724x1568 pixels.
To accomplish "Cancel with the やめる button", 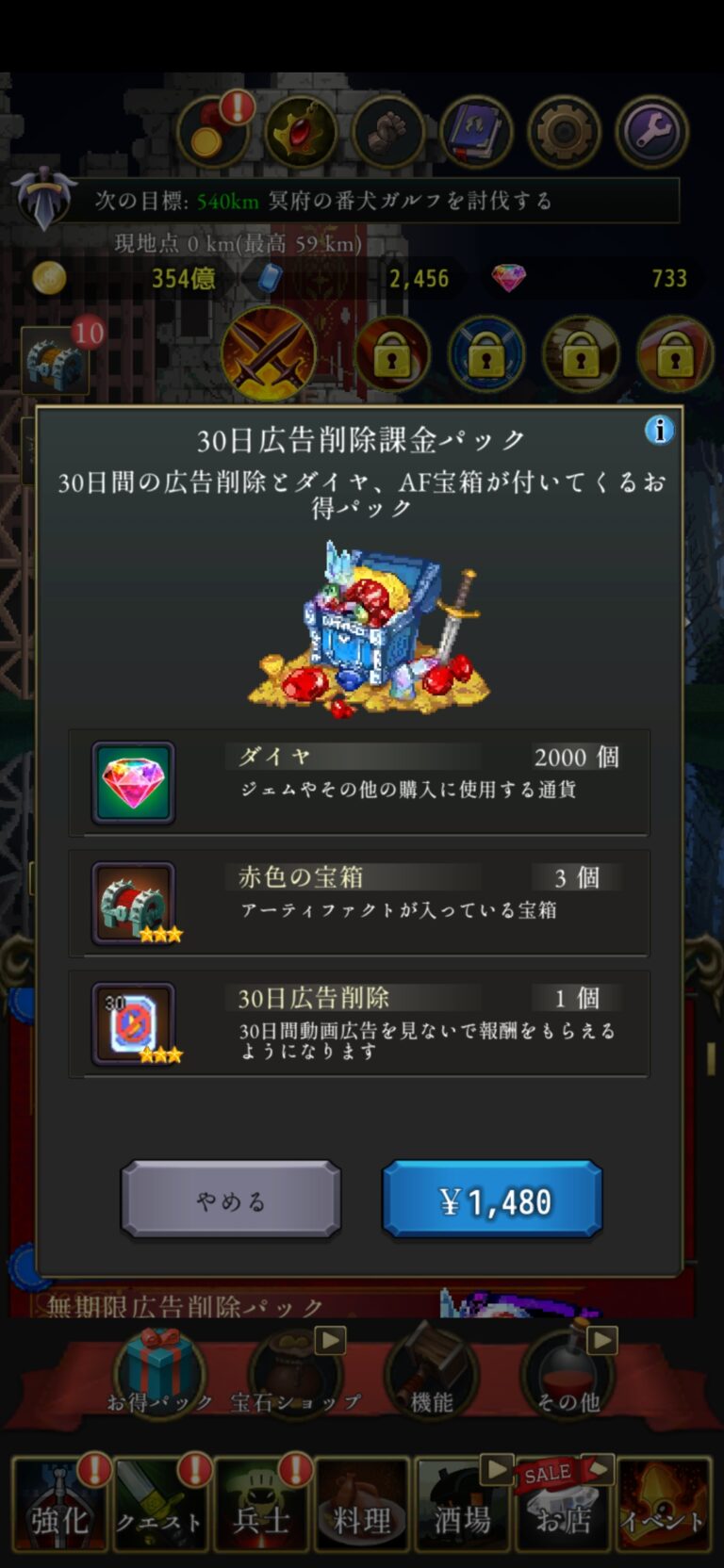I will point(231,1200).
